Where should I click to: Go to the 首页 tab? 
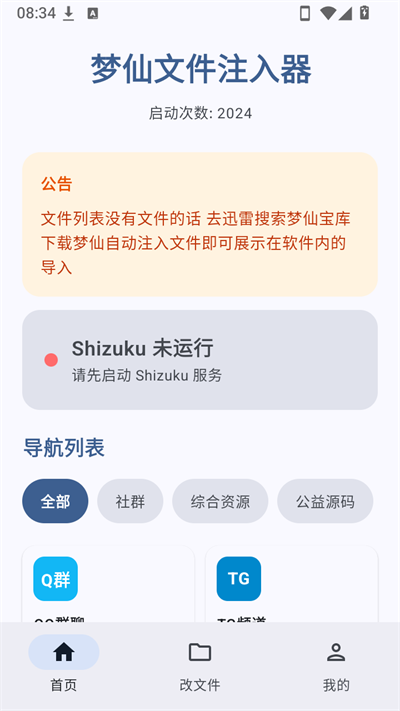point(63,666)
